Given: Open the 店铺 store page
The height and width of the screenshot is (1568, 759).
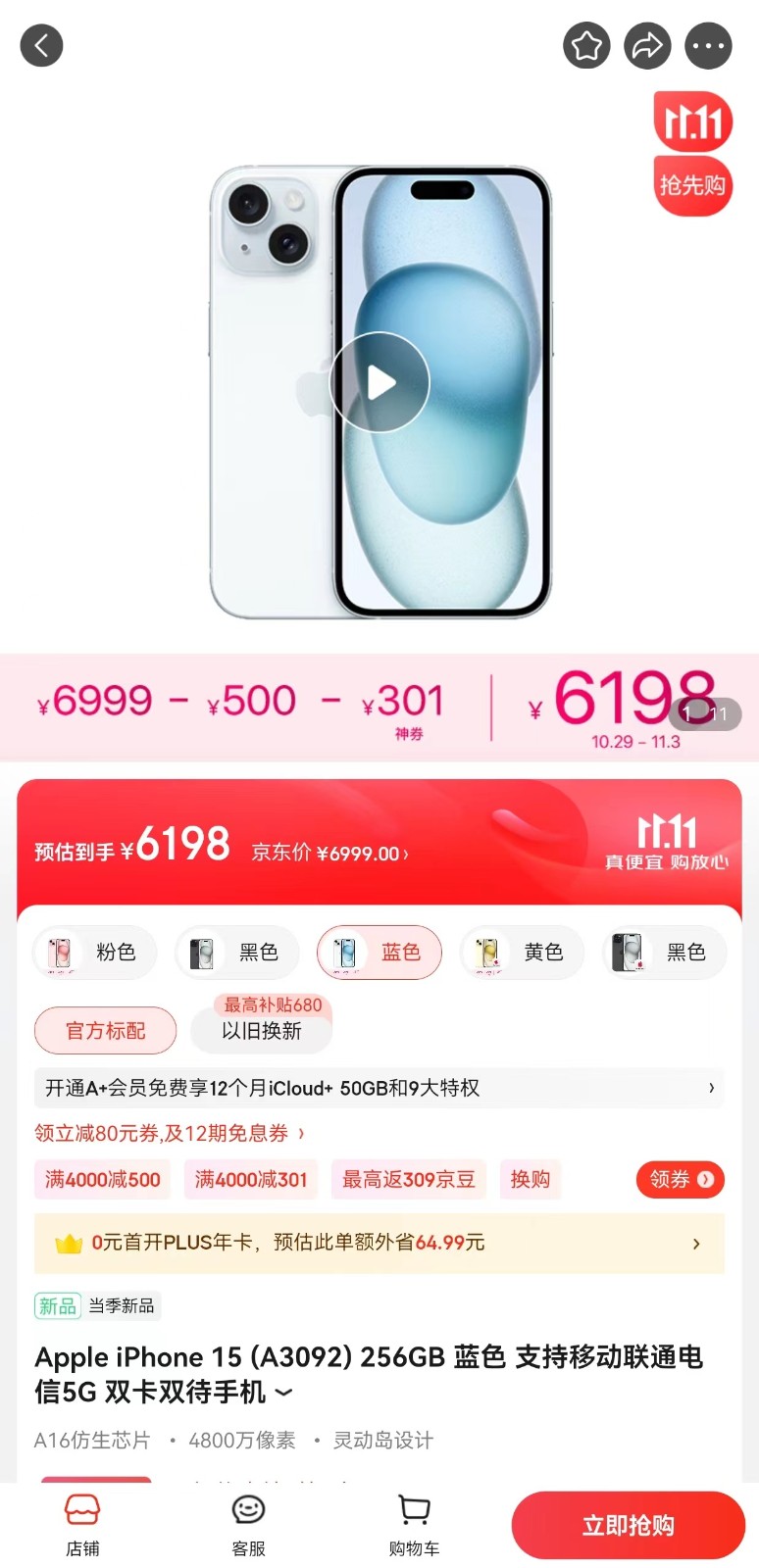Looking at the screenshot, I should 82,1524.
